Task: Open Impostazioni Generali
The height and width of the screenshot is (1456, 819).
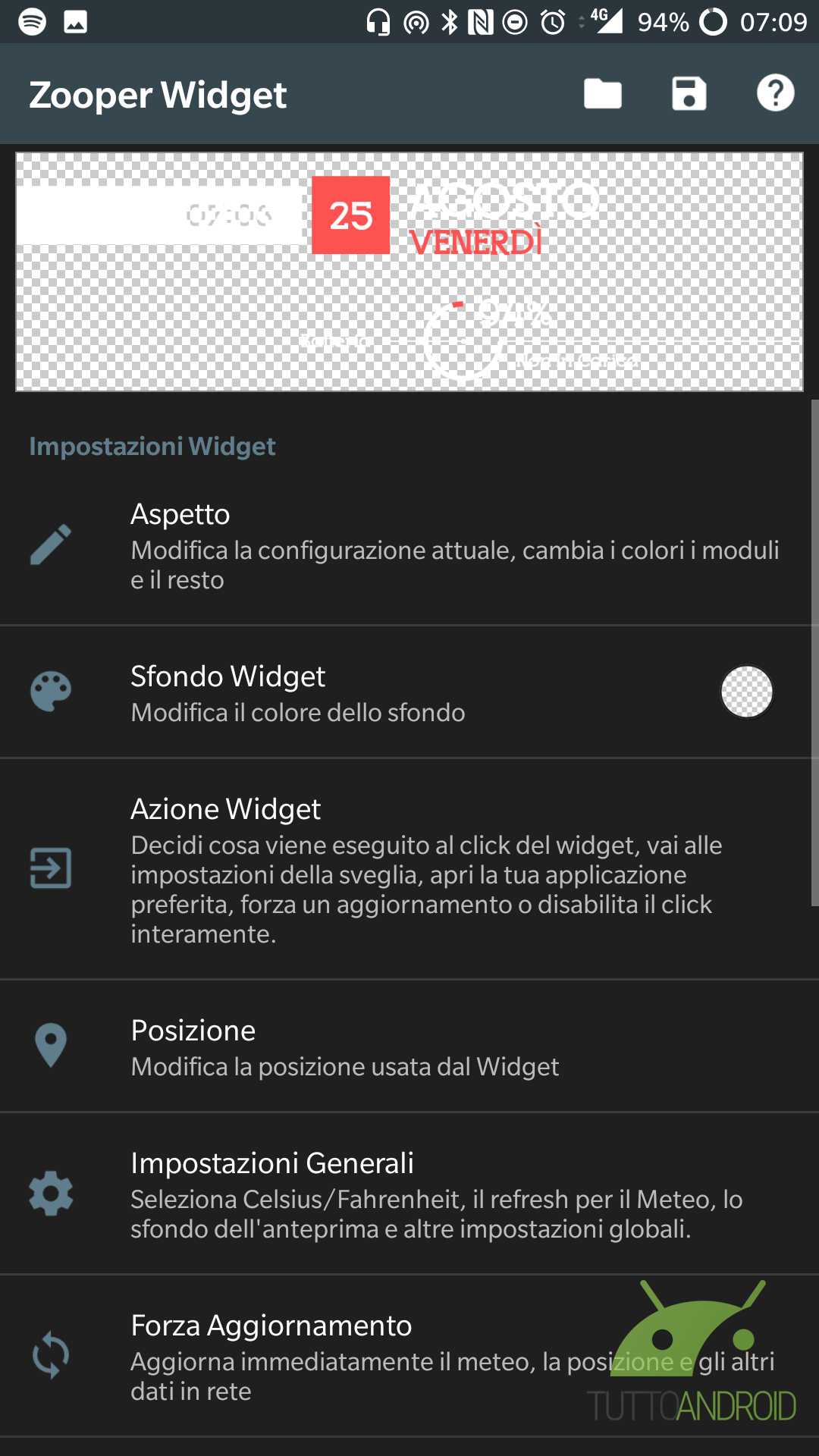Action: tap(409, 1194)
